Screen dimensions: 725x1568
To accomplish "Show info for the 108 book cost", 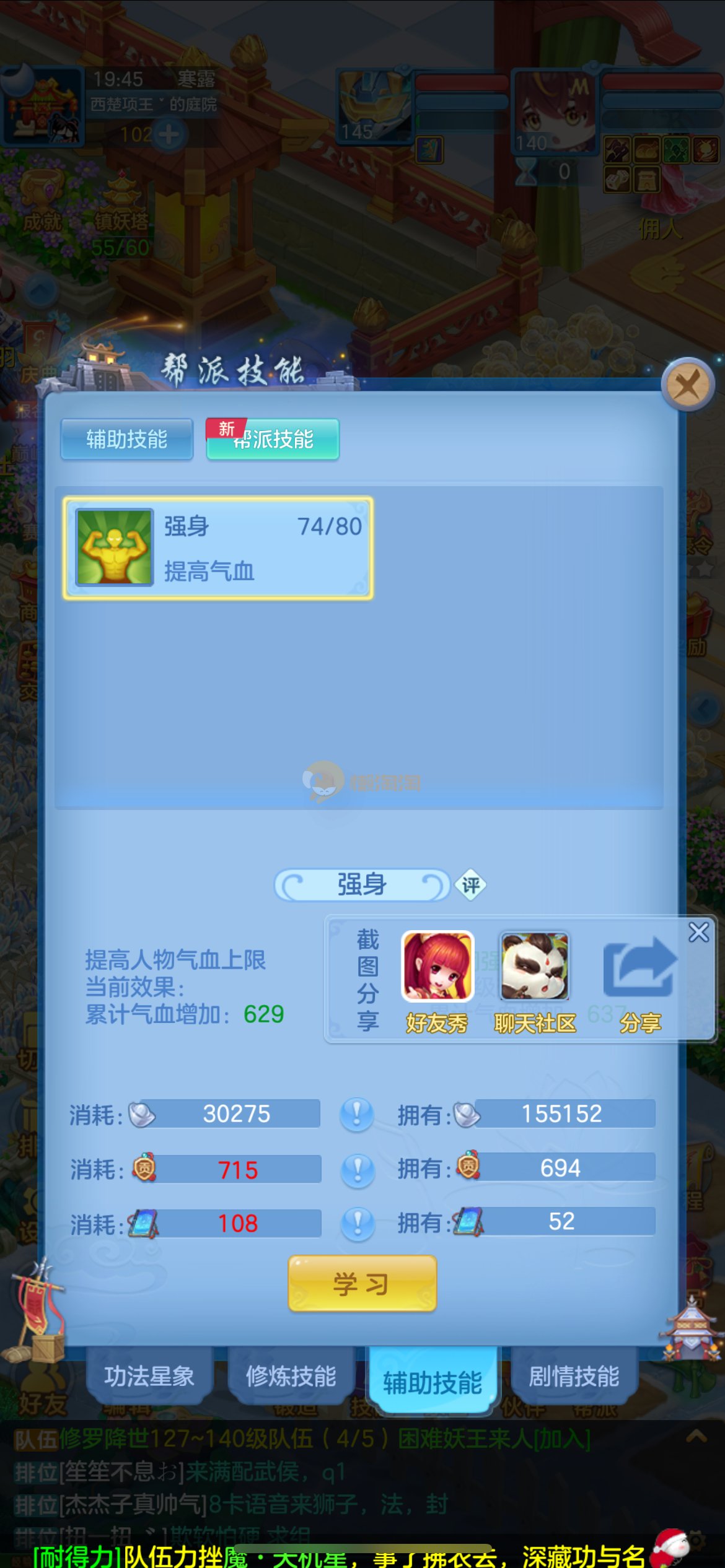I will 358,1223.
